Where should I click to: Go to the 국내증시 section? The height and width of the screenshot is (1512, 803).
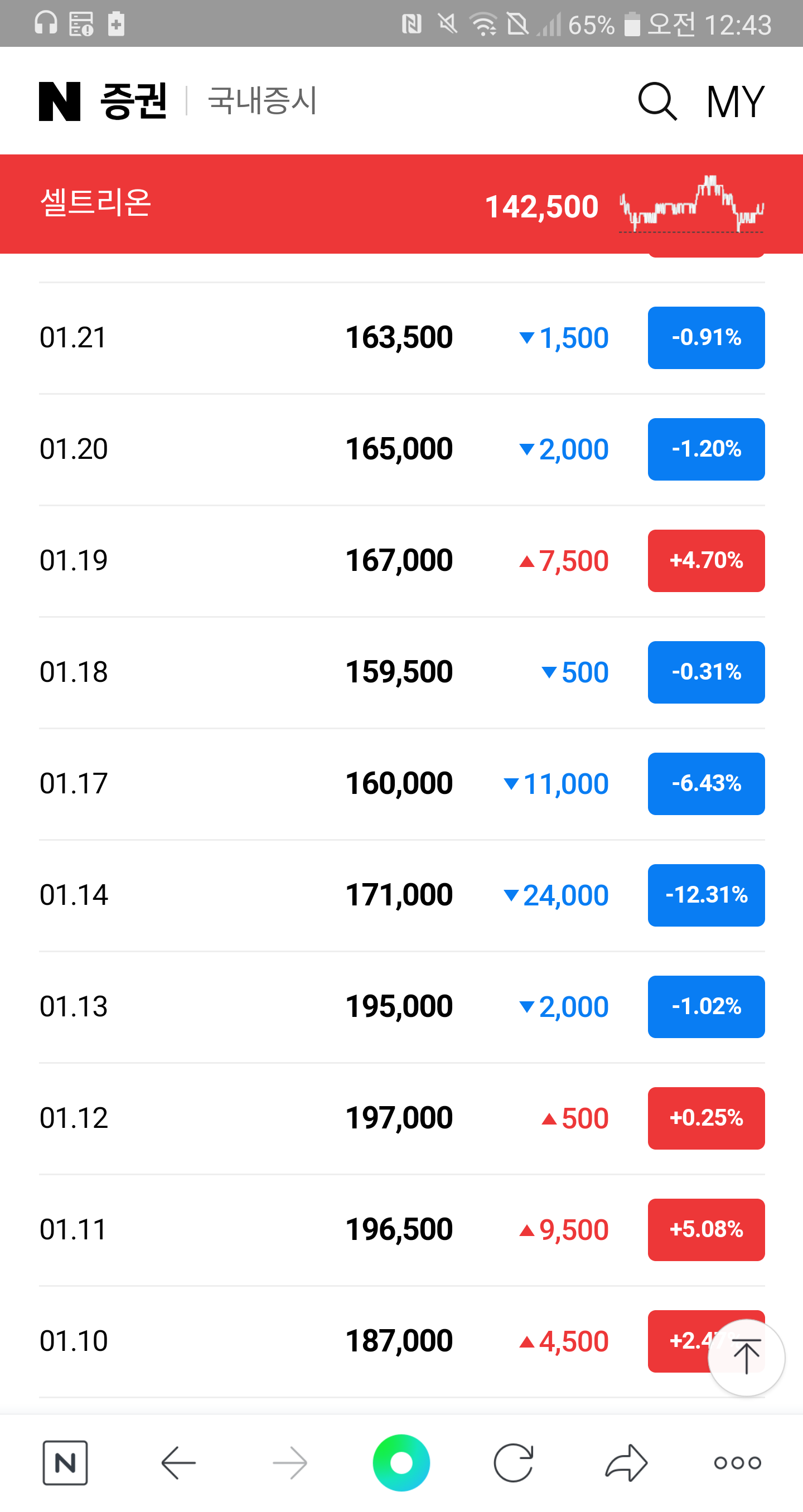pos(263,100)
